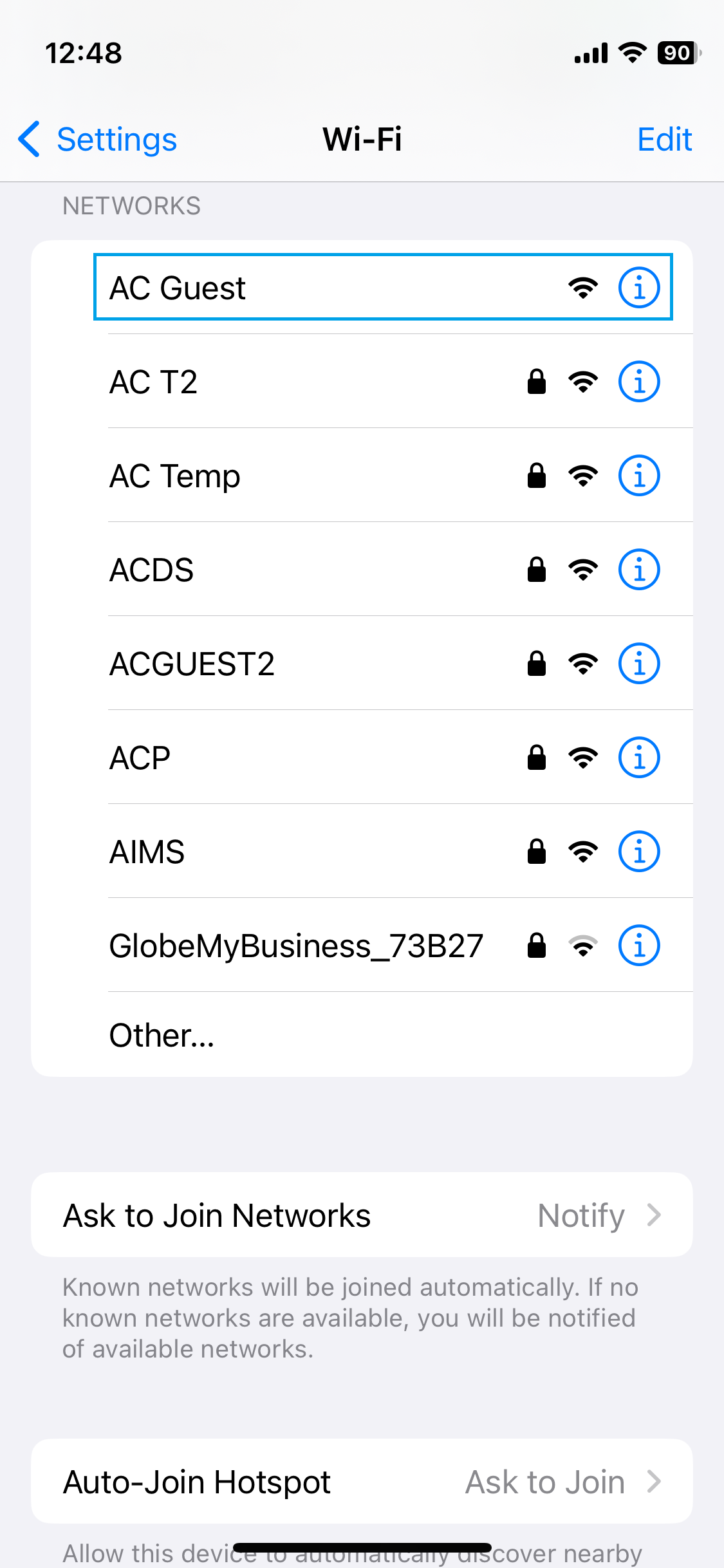Connect to GlobeMyBusiness_73B27

(x=296, y=946)
